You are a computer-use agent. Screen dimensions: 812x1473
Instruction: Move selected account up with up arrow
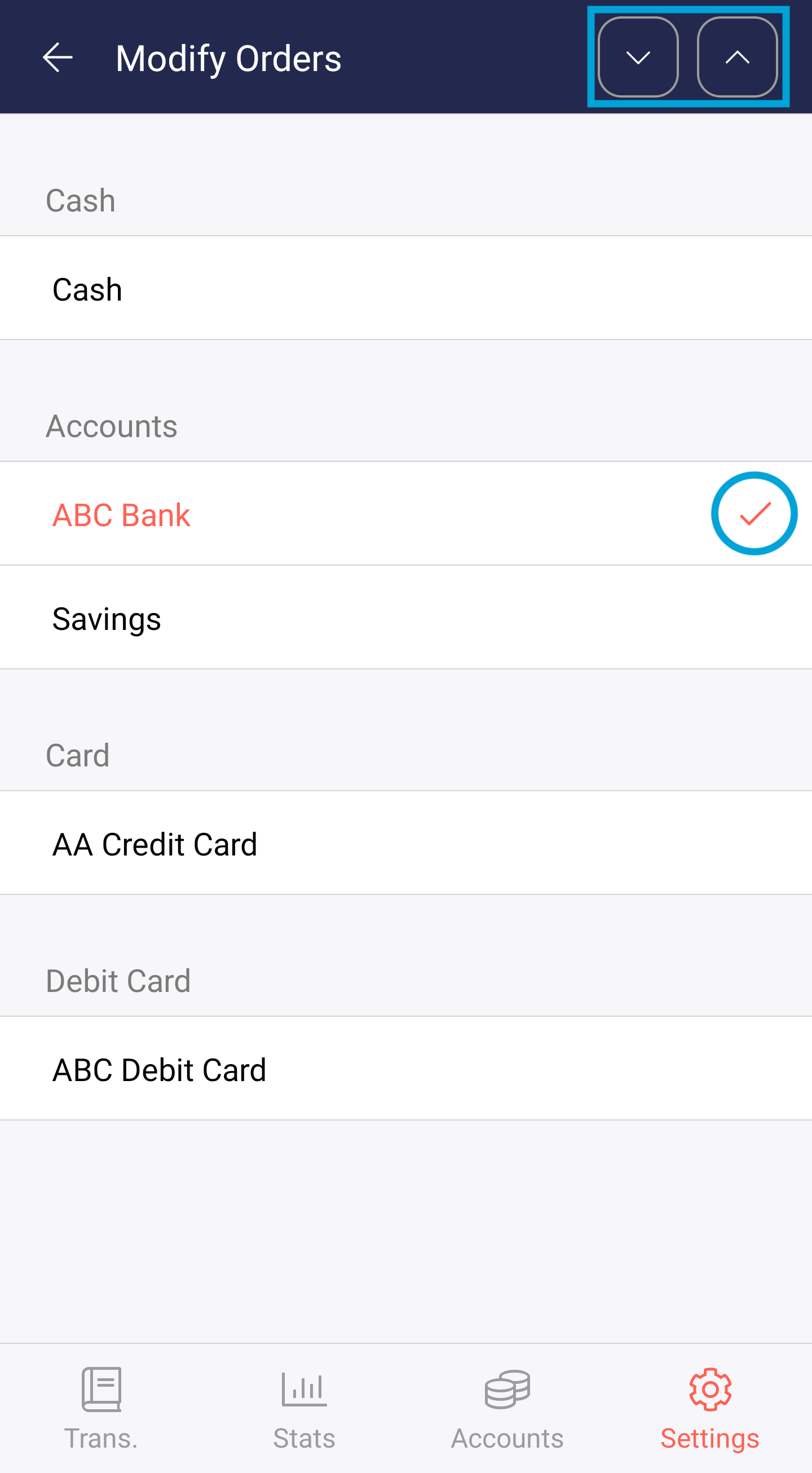tap(737, 57)
